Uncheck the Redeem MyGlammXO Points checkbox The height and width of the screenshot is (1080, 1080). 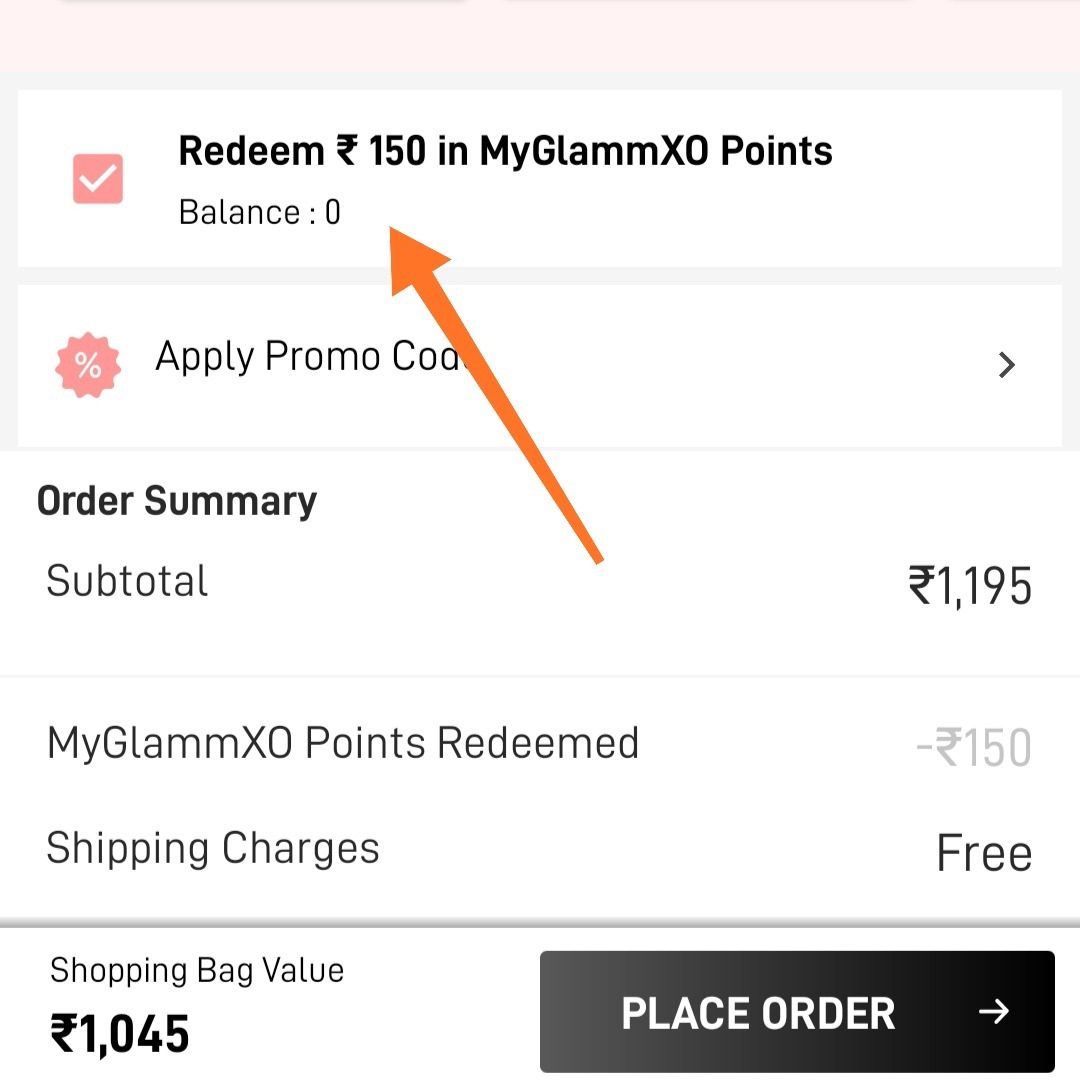[98, 179]
